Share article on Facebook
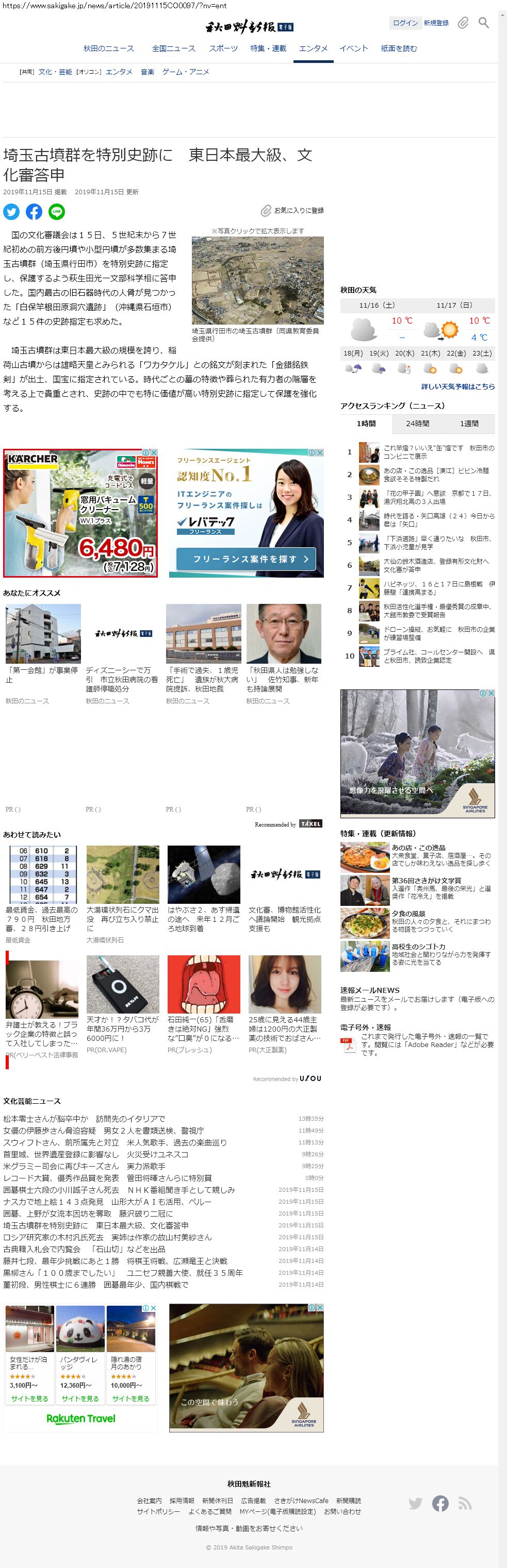The height and width of the screenshot is (1568, 507). click(34, 212)
